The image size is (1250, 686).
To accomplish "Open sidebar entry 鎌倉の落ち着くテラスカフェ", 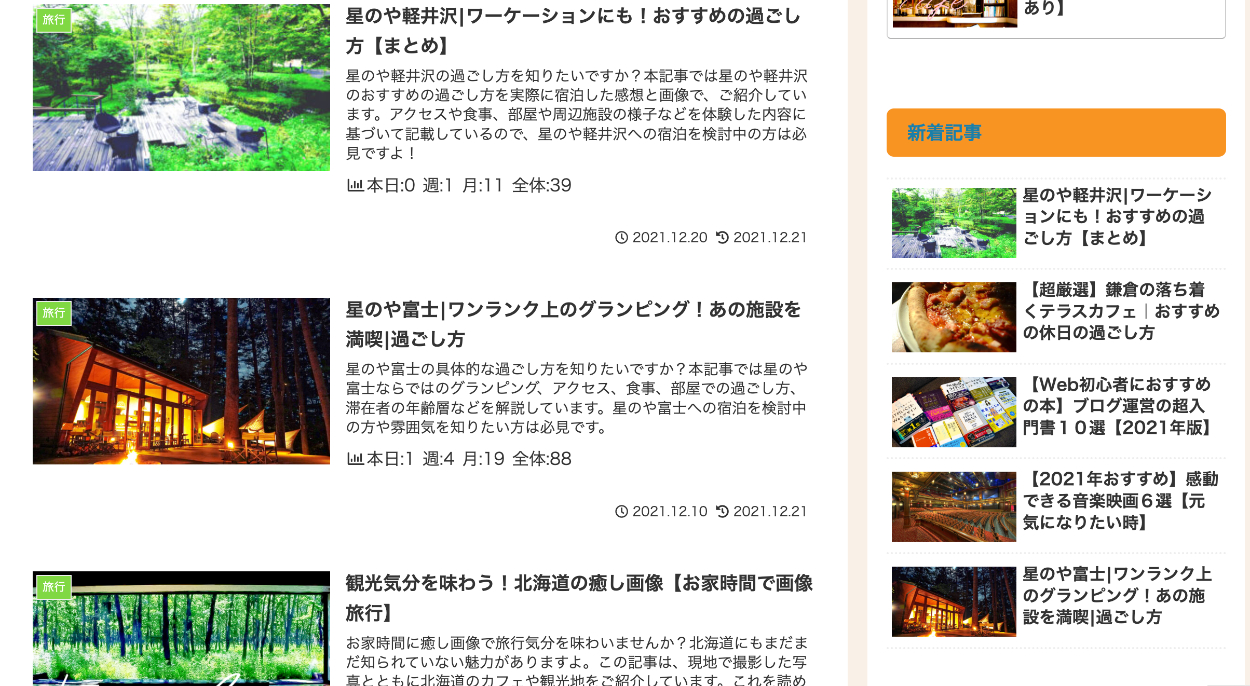I will (x=1120, y=311).
